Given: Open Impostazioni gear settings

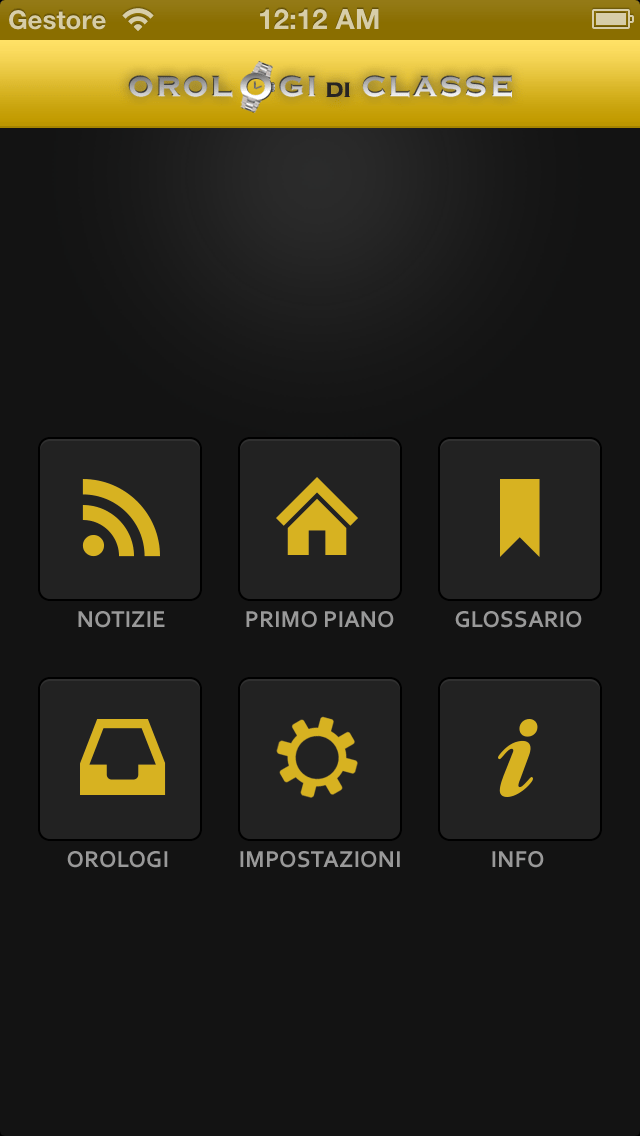Looking at the screenshot, I should click(x=320, y=759).
